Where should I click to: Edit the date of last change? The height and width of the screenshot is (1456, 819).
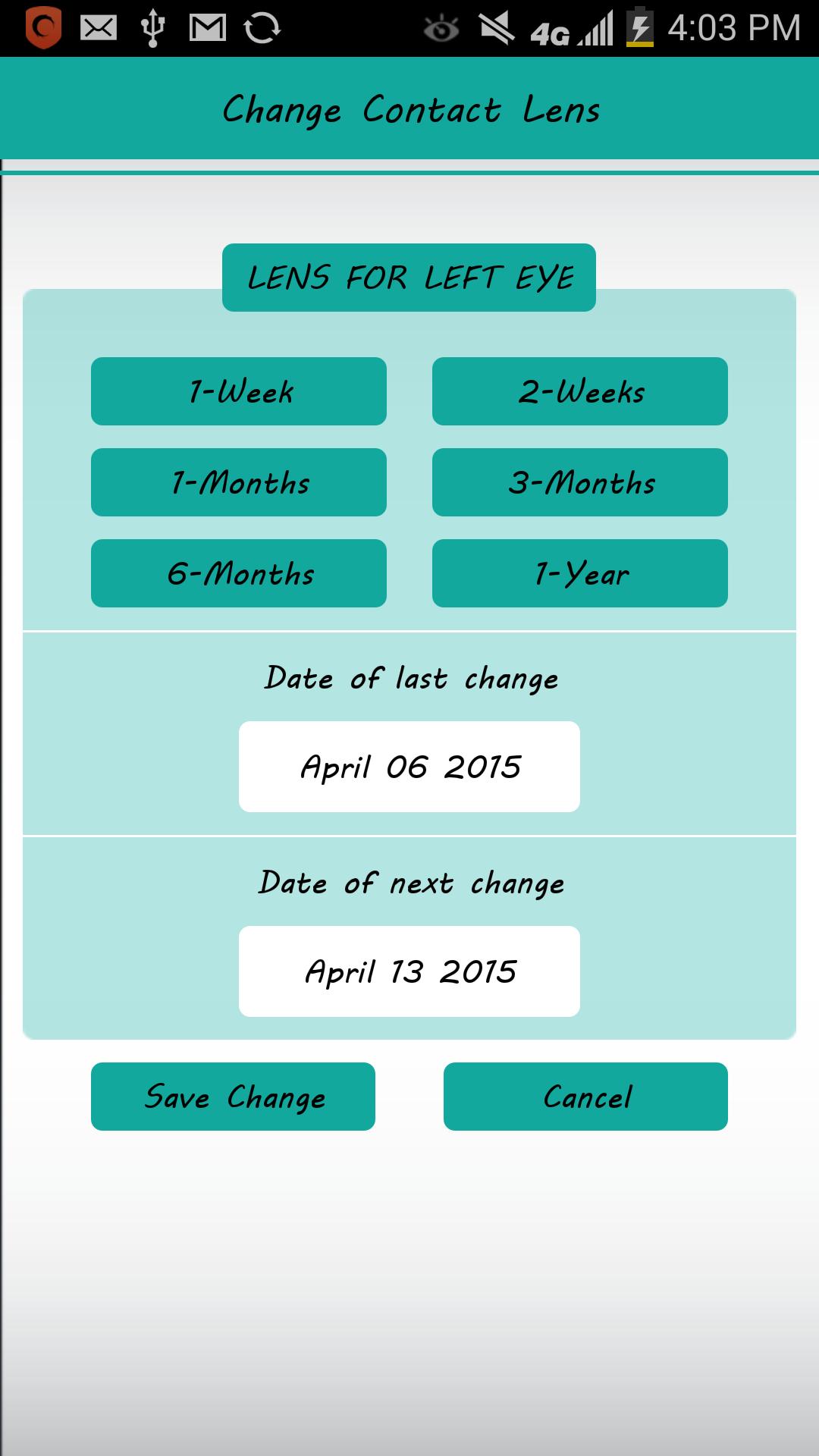(409, 767)
